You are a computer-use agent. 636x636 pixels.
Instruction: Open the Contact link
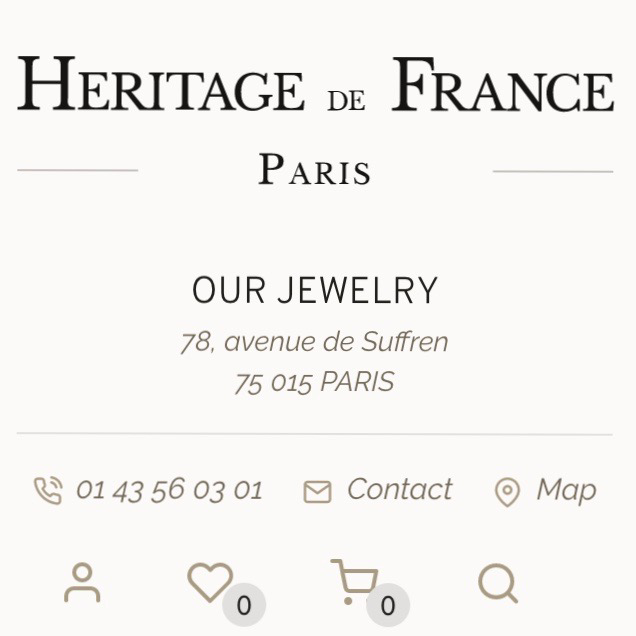tap(378, 490)
